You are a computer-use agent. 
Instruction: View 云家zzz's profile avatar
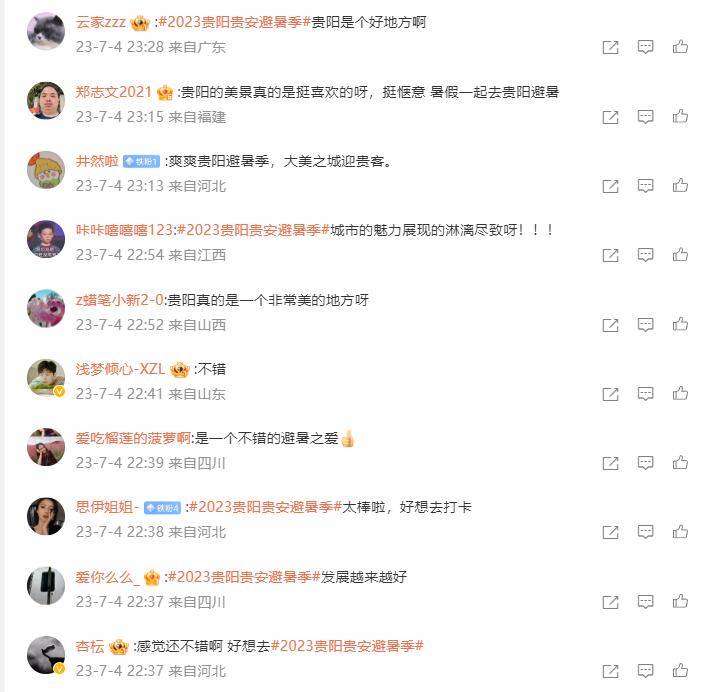pyautogui.click(x=46, y=31)
